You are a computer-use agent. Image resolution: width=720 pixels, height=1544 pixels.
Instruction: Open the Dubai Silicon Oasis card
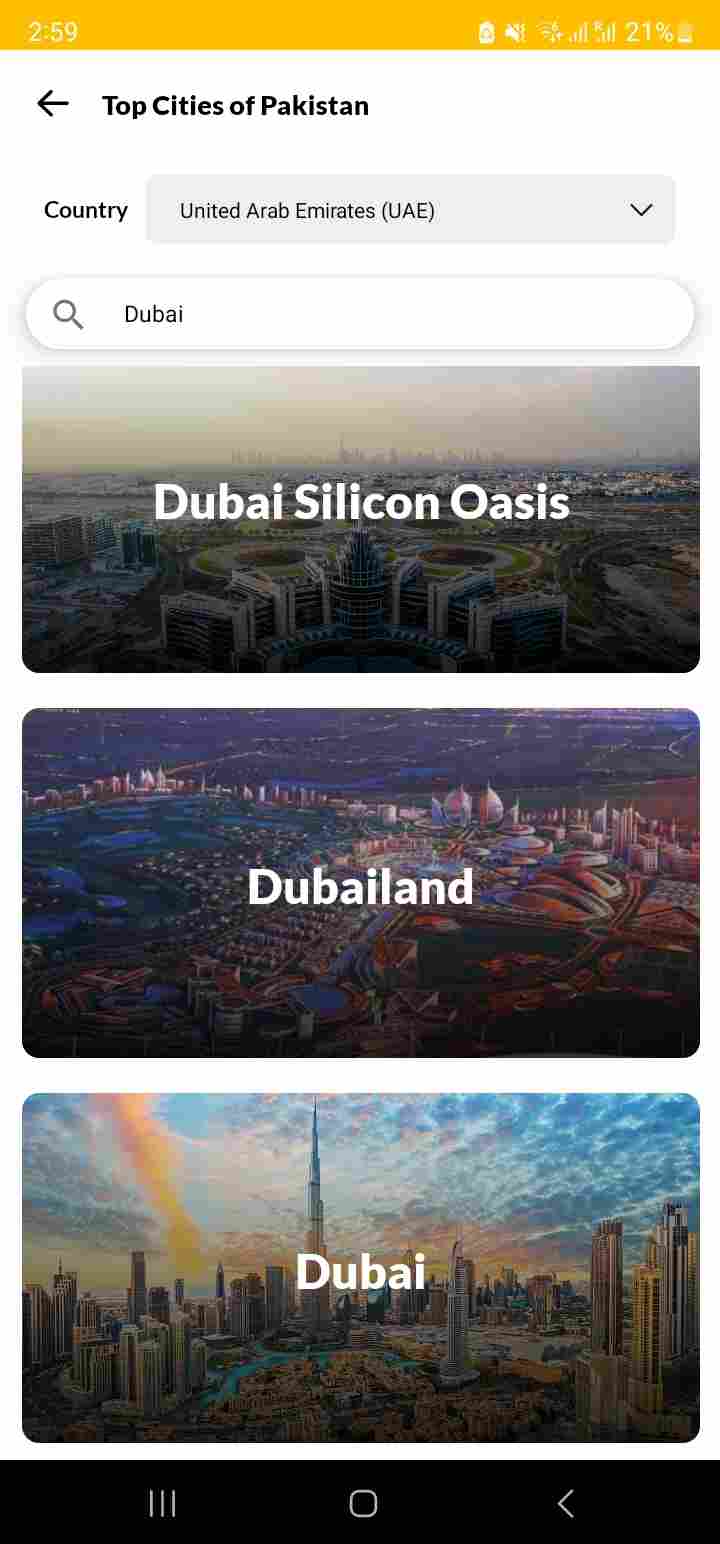[361, 519]
